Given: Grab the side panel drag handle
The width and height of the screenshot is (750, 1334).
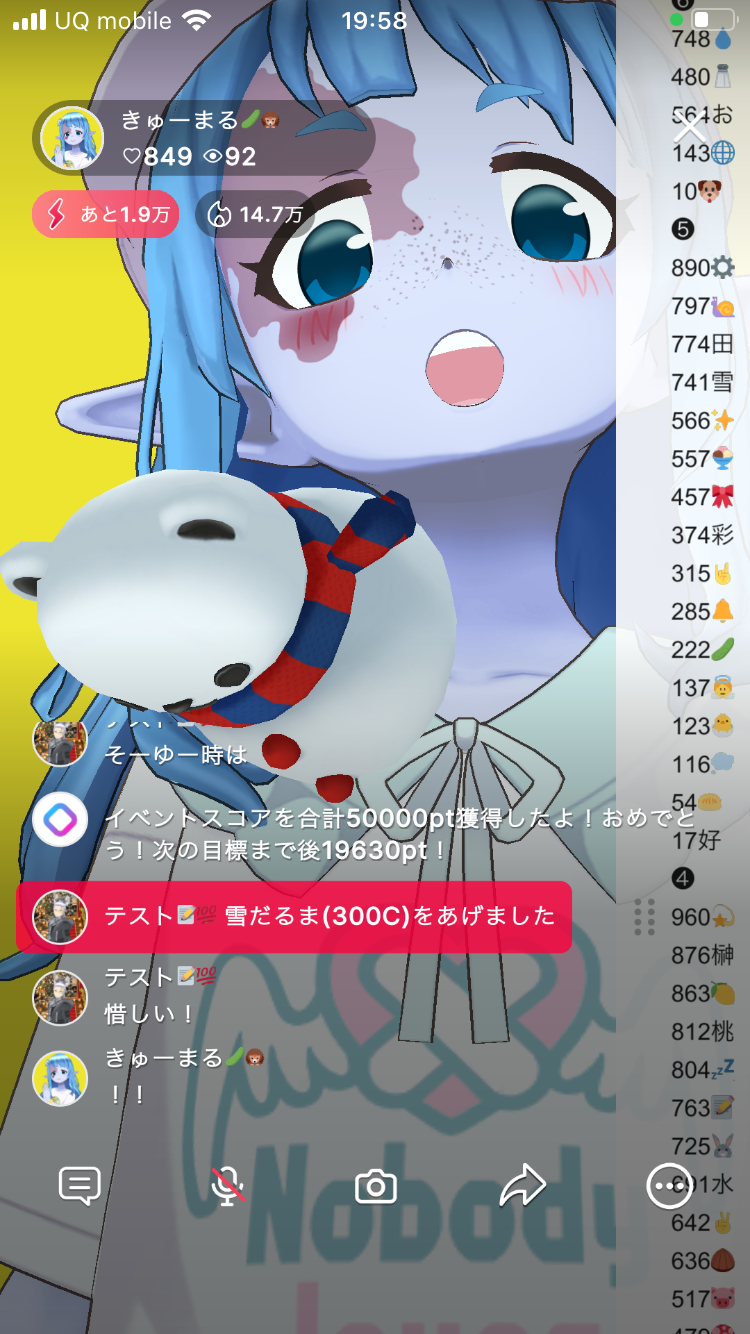Looking at the screenshot, I should point(644,916).
